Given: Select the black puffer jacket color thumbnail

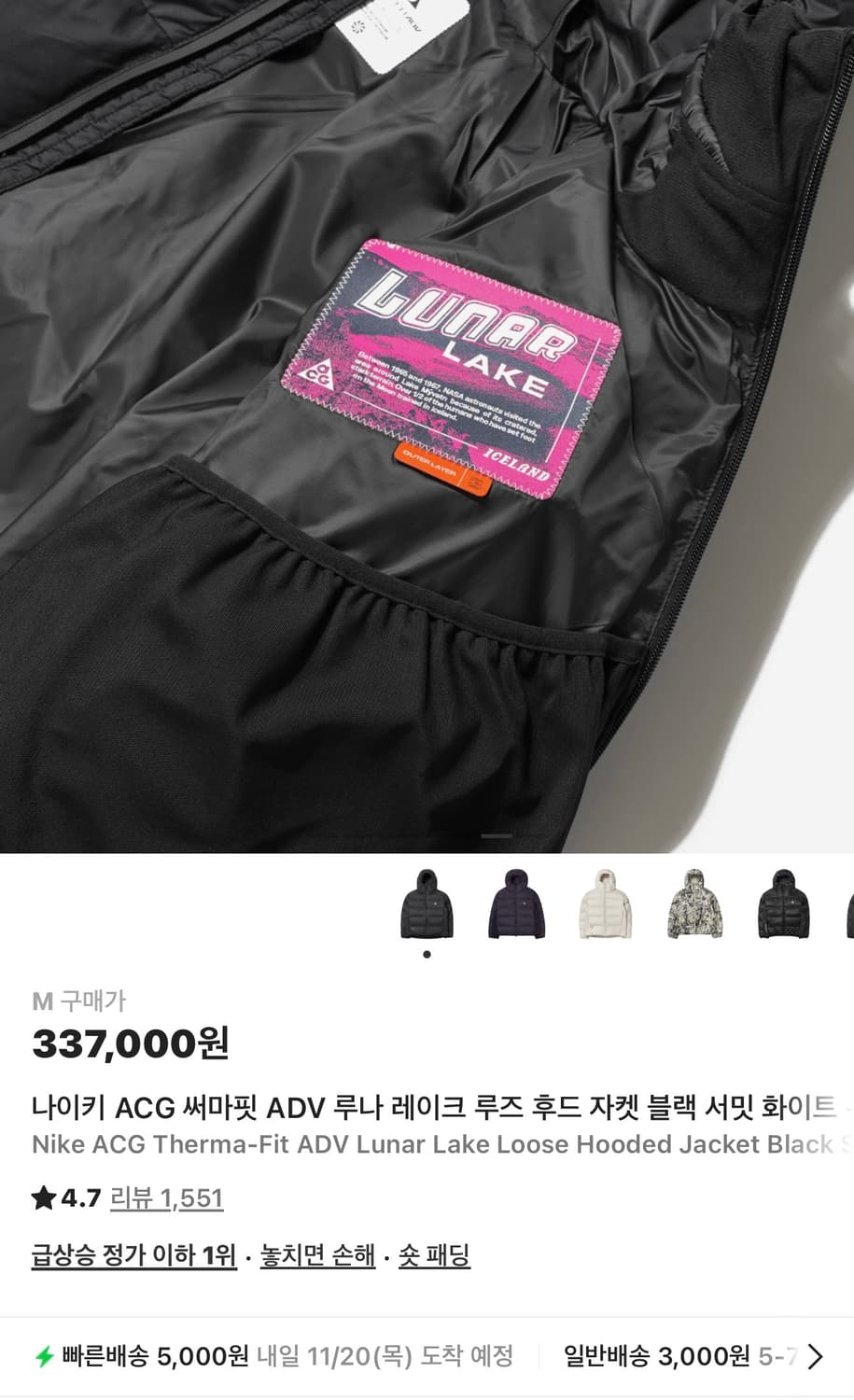Looking at the screenshot, I should (x=427, y=905).
